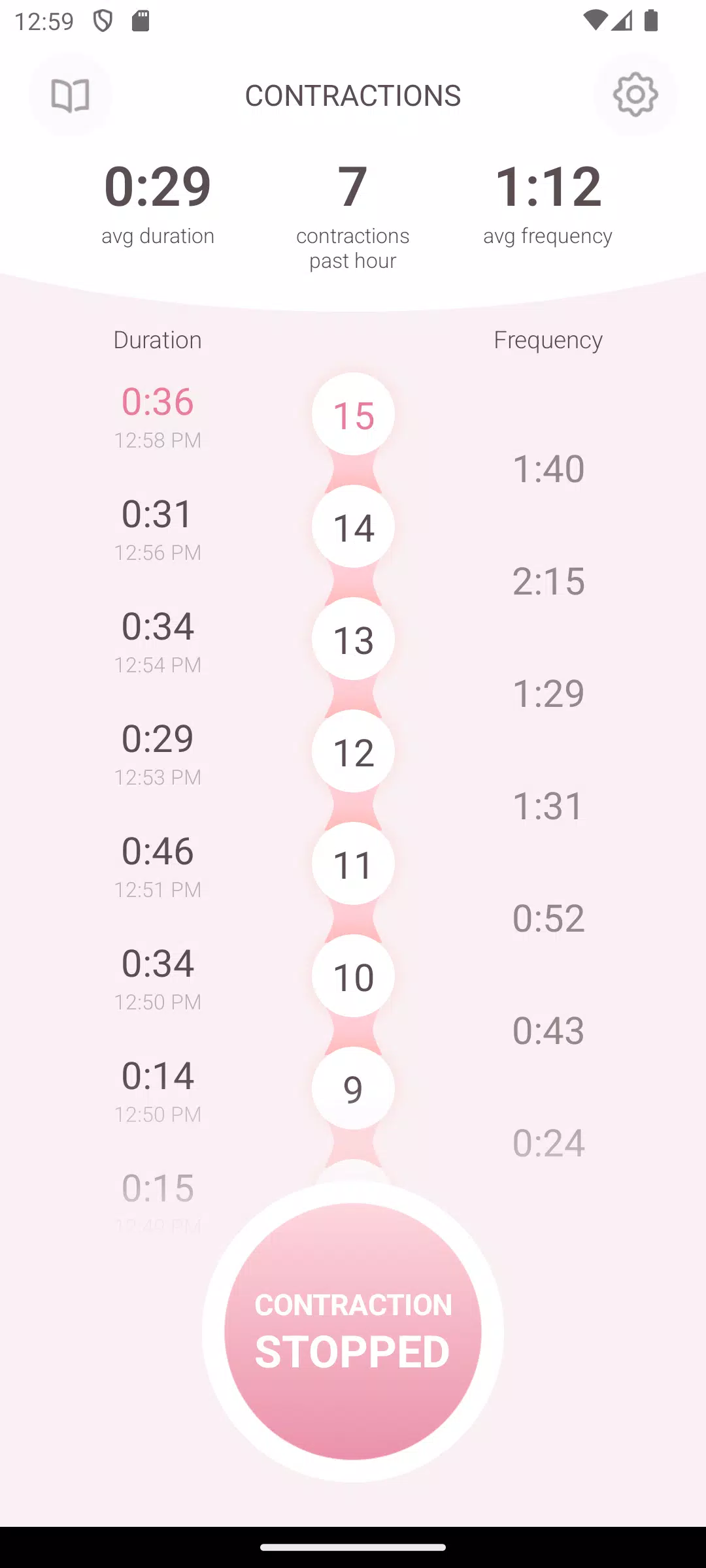The image size is (706, 1568).
Task: Tap the avg frequency value 1:12
Action: click(549, 187)
